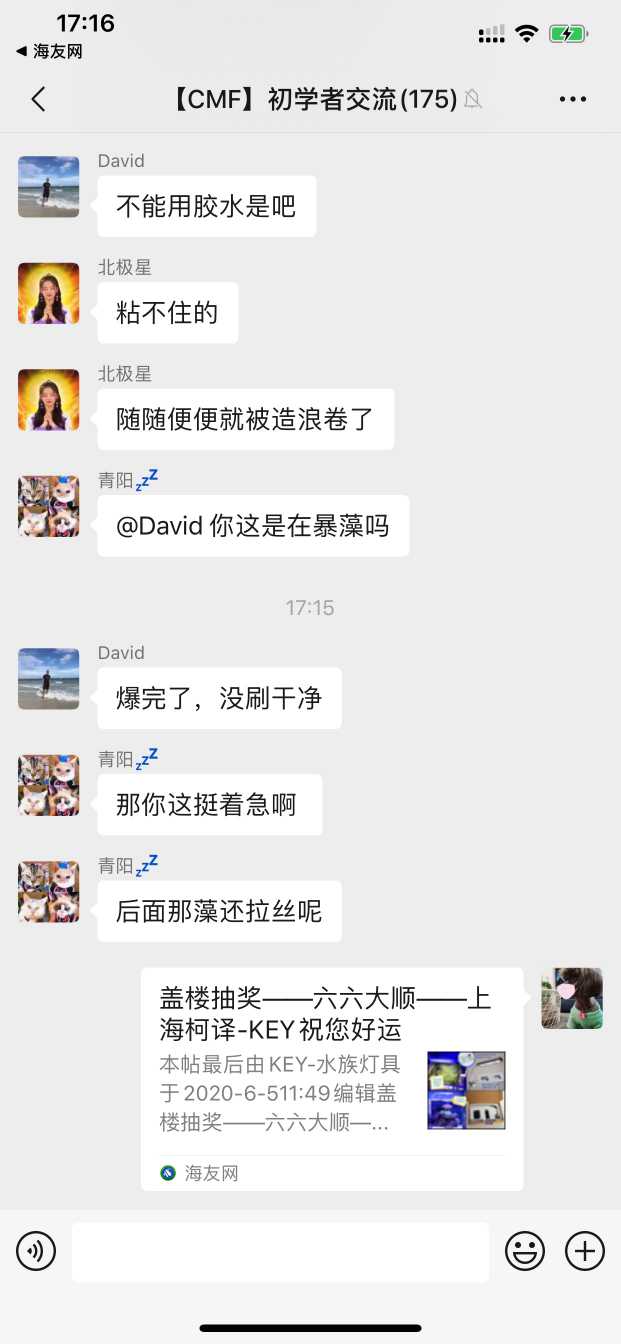Open the group chat options menu
The height and width of the screenshot is (1344, 621).
coord(573,99)
